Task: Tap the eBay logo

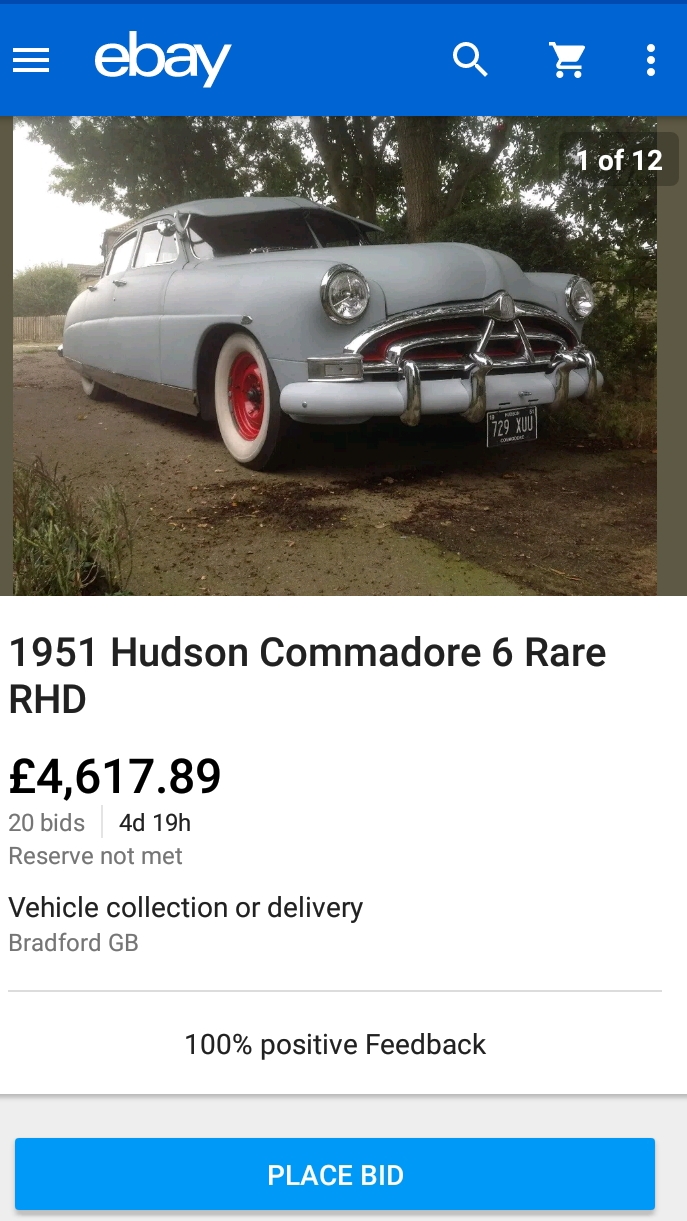Action: click(x=163, y=60)
